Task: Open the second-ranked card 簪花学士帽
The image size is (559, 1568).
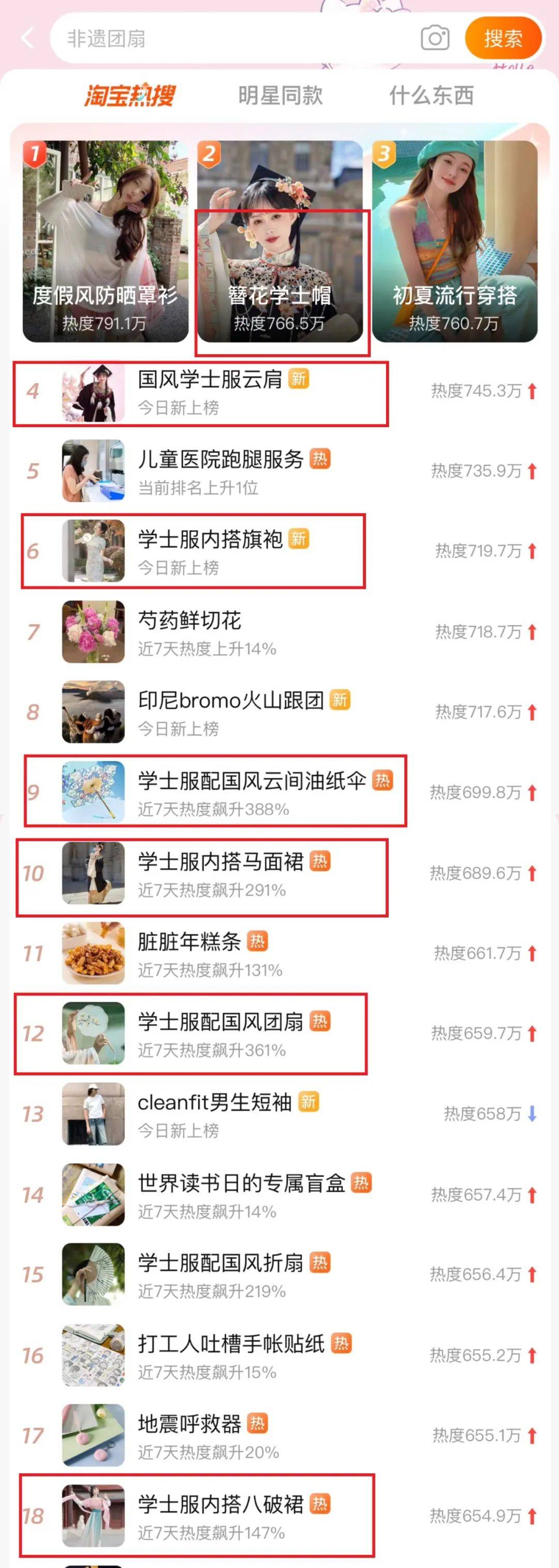Action: tap(279, 242)
